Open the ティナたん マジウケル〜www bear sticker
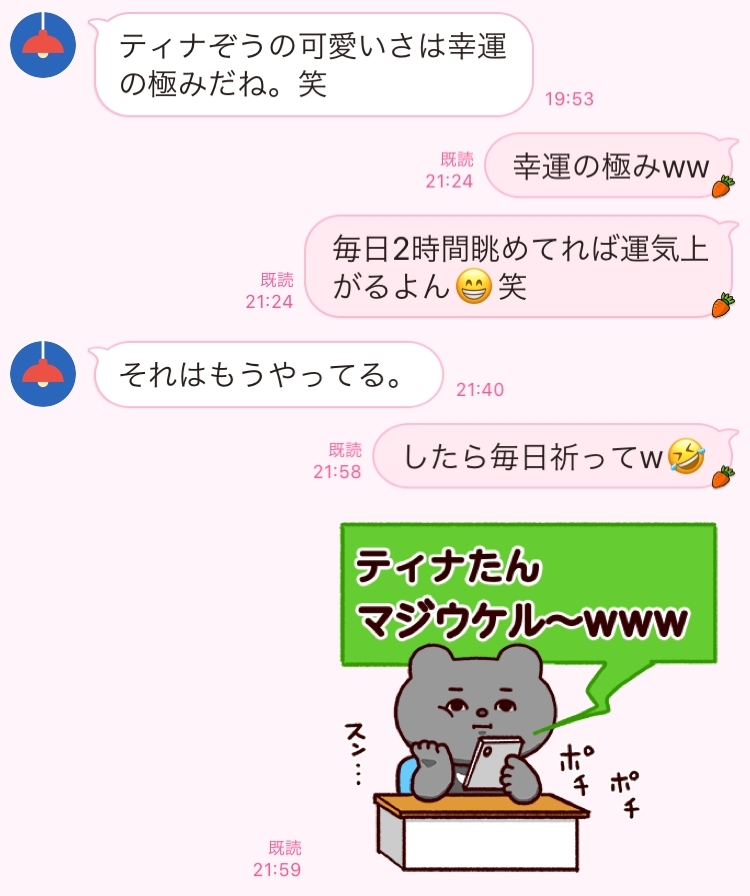750x896 pixels. point(530,697)
